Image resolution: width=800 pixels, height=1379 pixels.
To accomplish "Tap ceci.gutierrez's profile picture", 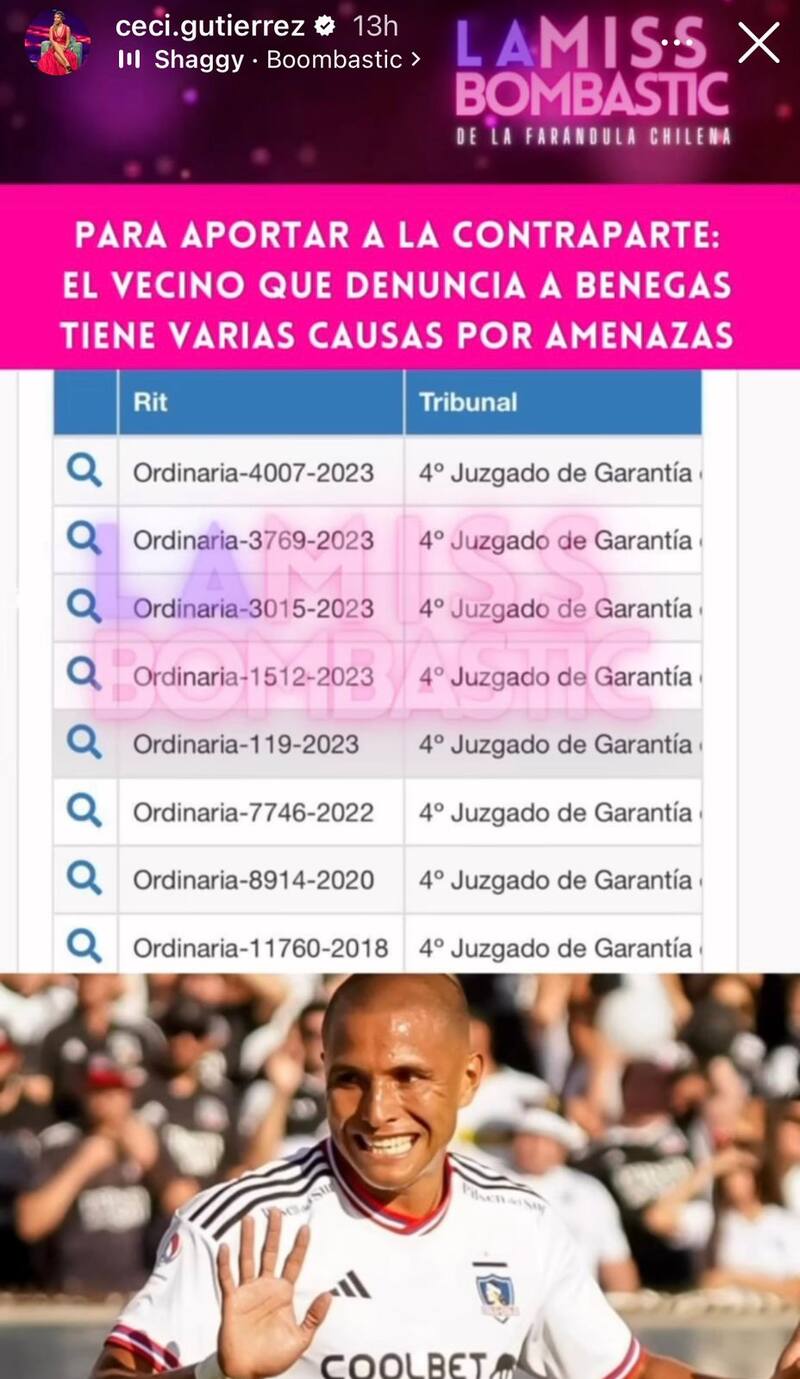I will point(57,43).
